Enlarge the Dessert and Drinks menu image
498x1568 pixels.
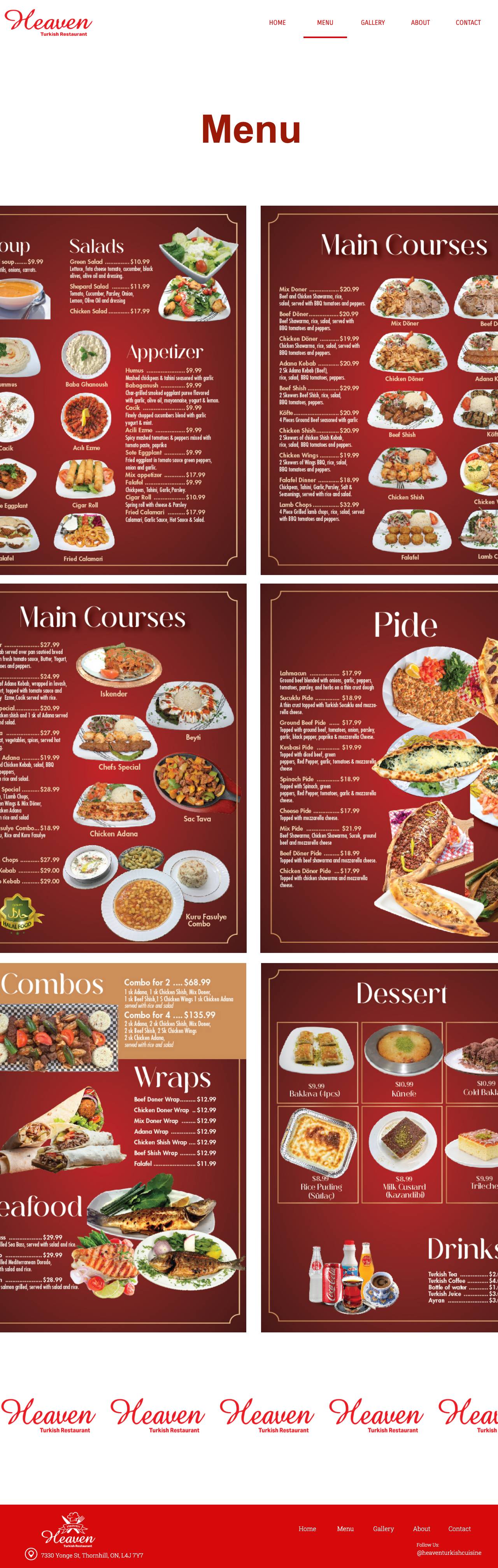[x=379, y=1147]
